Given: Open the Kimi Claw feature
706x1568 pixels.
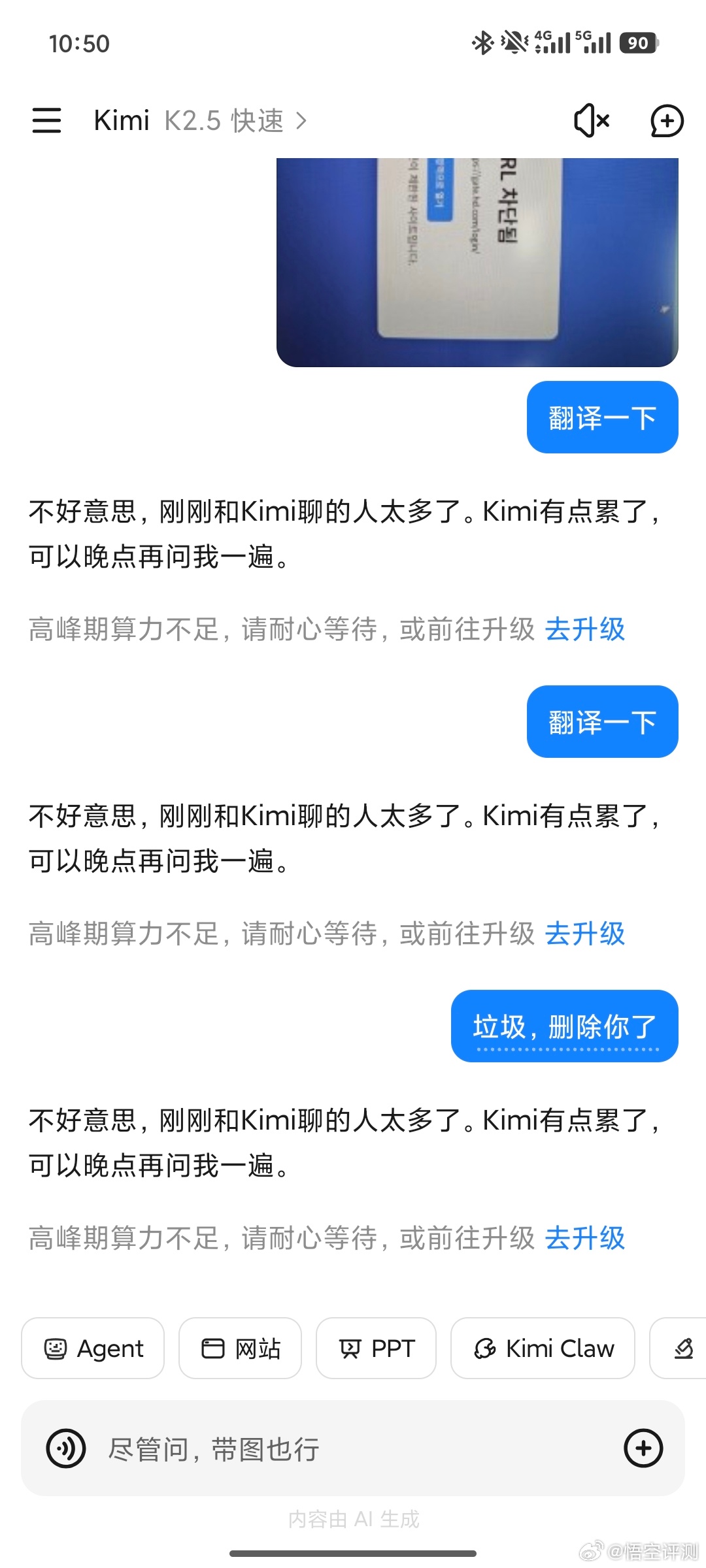Looking at the screenshot, I should click(x=542, y=1348).
